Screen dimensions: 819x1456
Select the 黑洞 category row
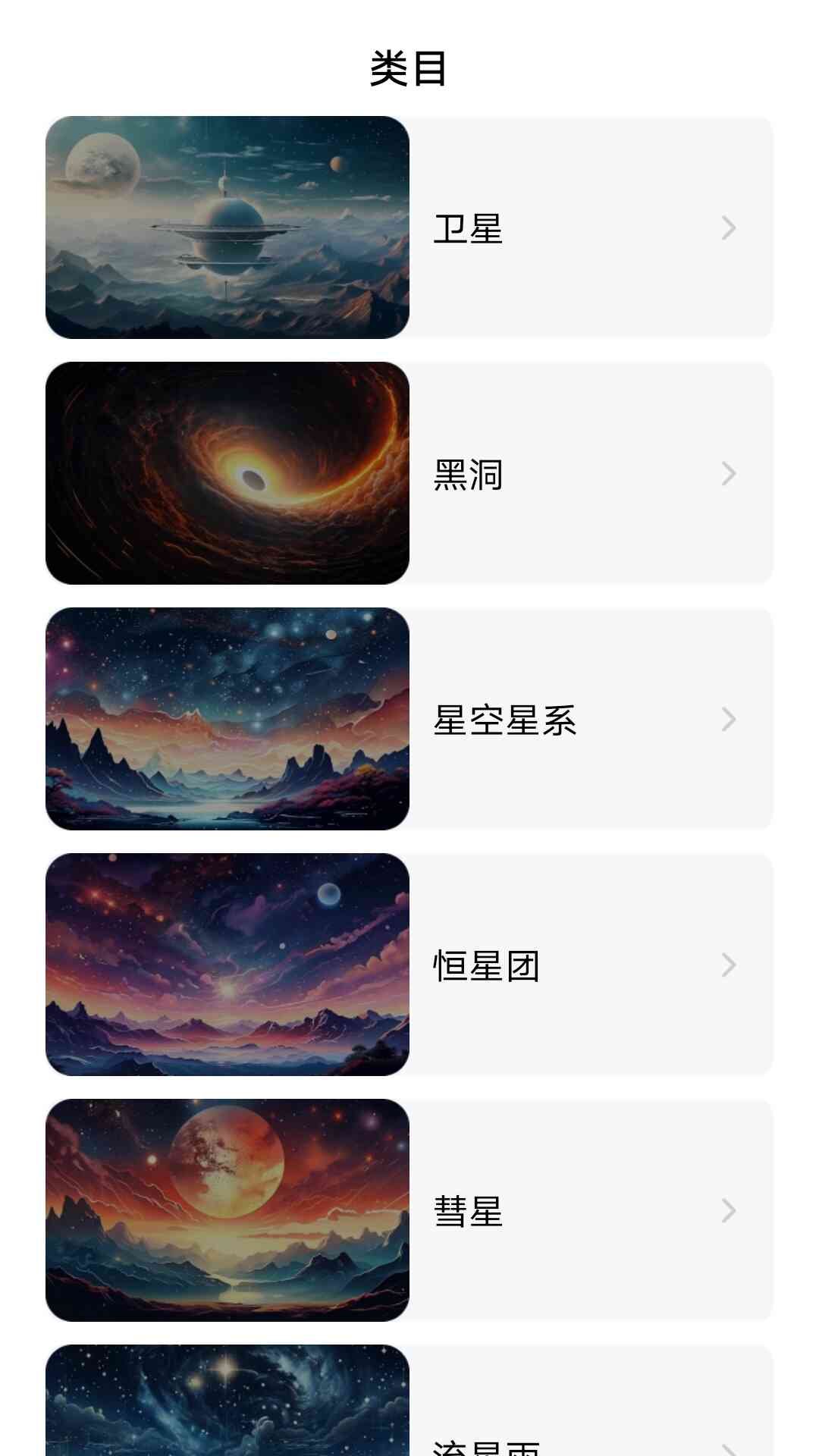(409, 473)
